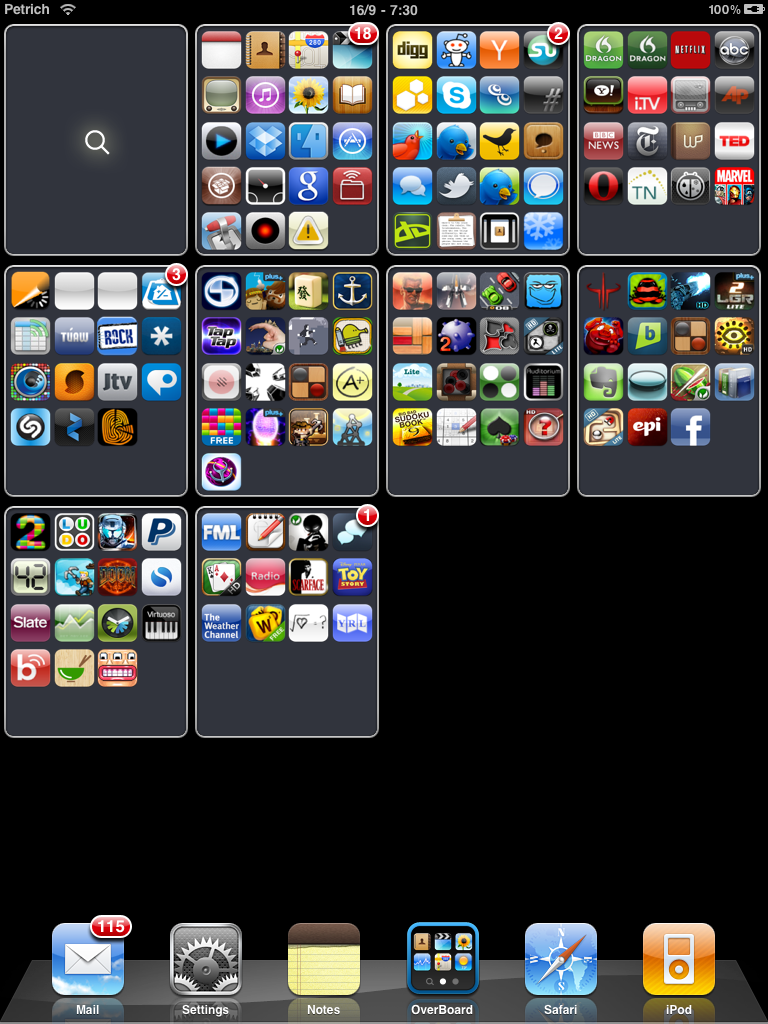Tap the OverBoard dock icon

point(442,960)
